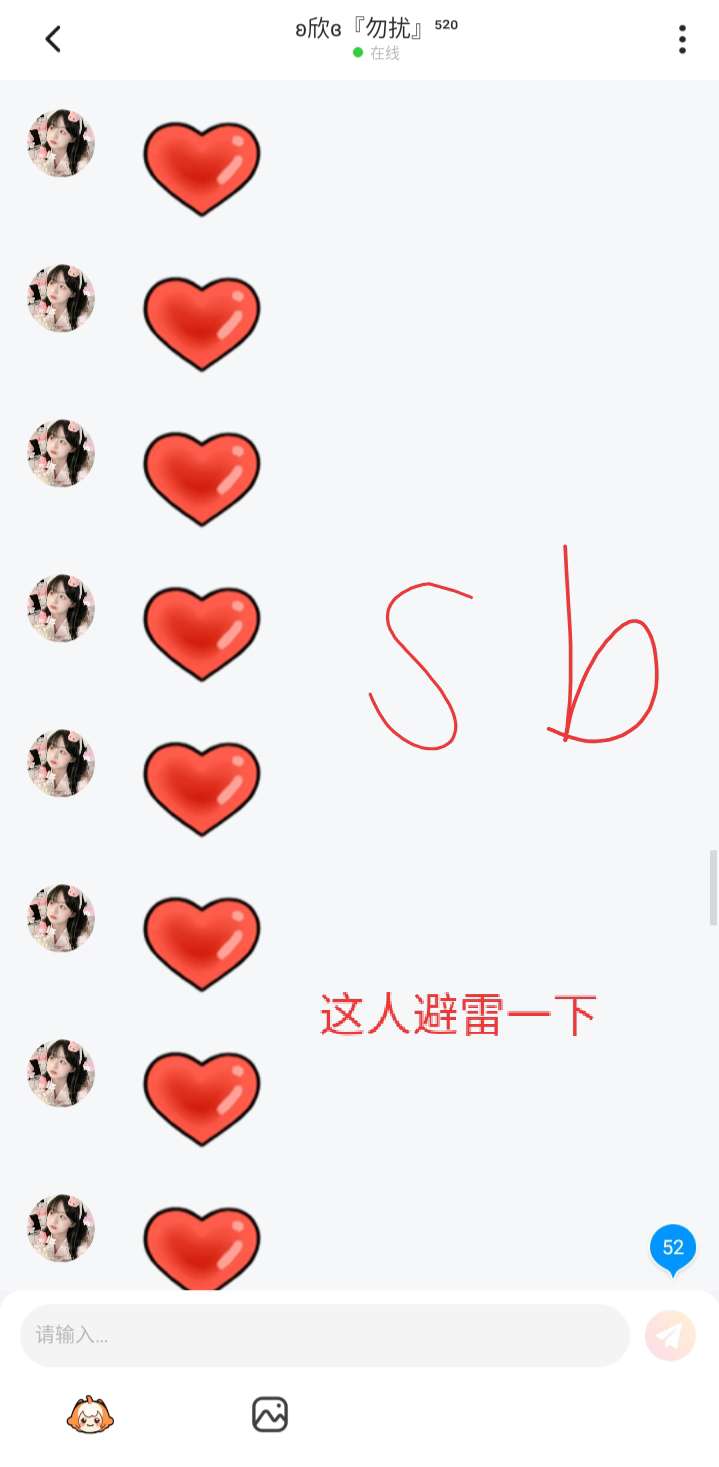Open the three-dot overflow menu
This screenshot has width=719, height=1467.
coord(682,39)
